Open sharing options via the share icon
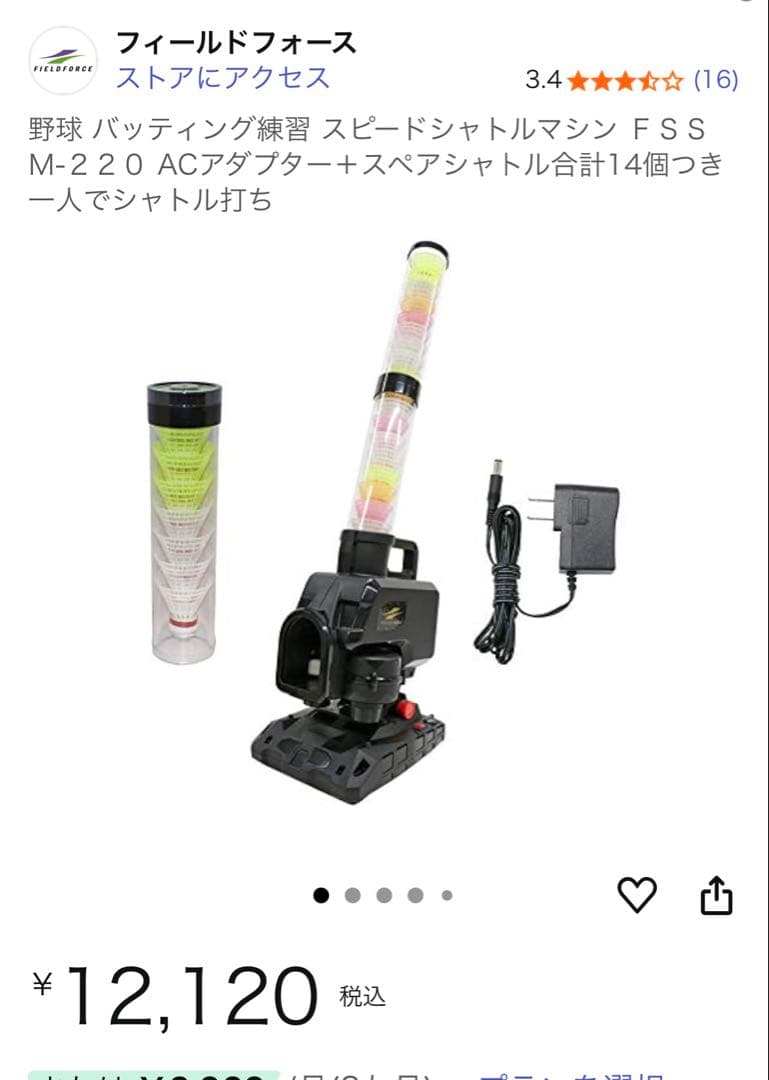This screenshot has width=769, height=1080. [x=717, y=894]
